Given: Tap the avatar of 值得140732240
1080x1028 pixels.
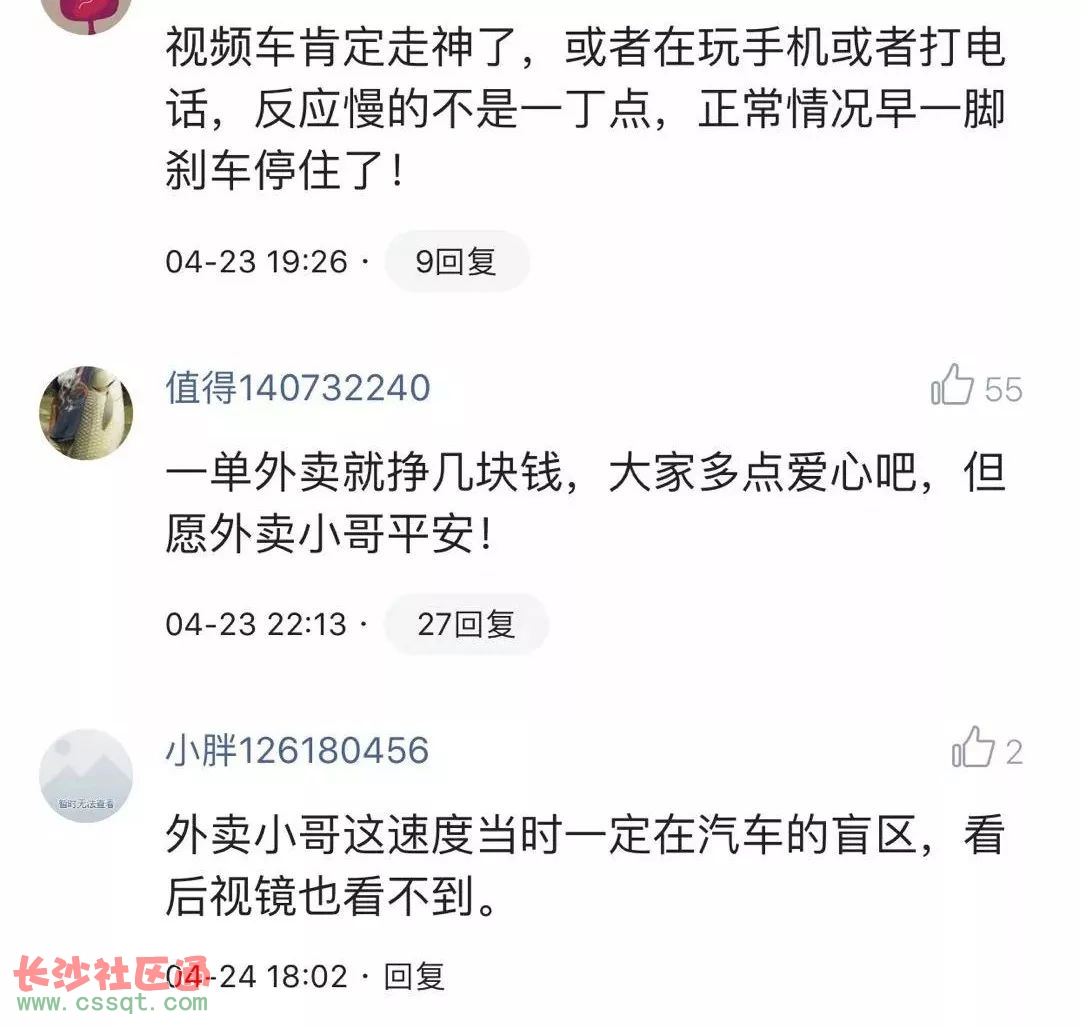Looking at the screenshot, I should click(86, 413).
